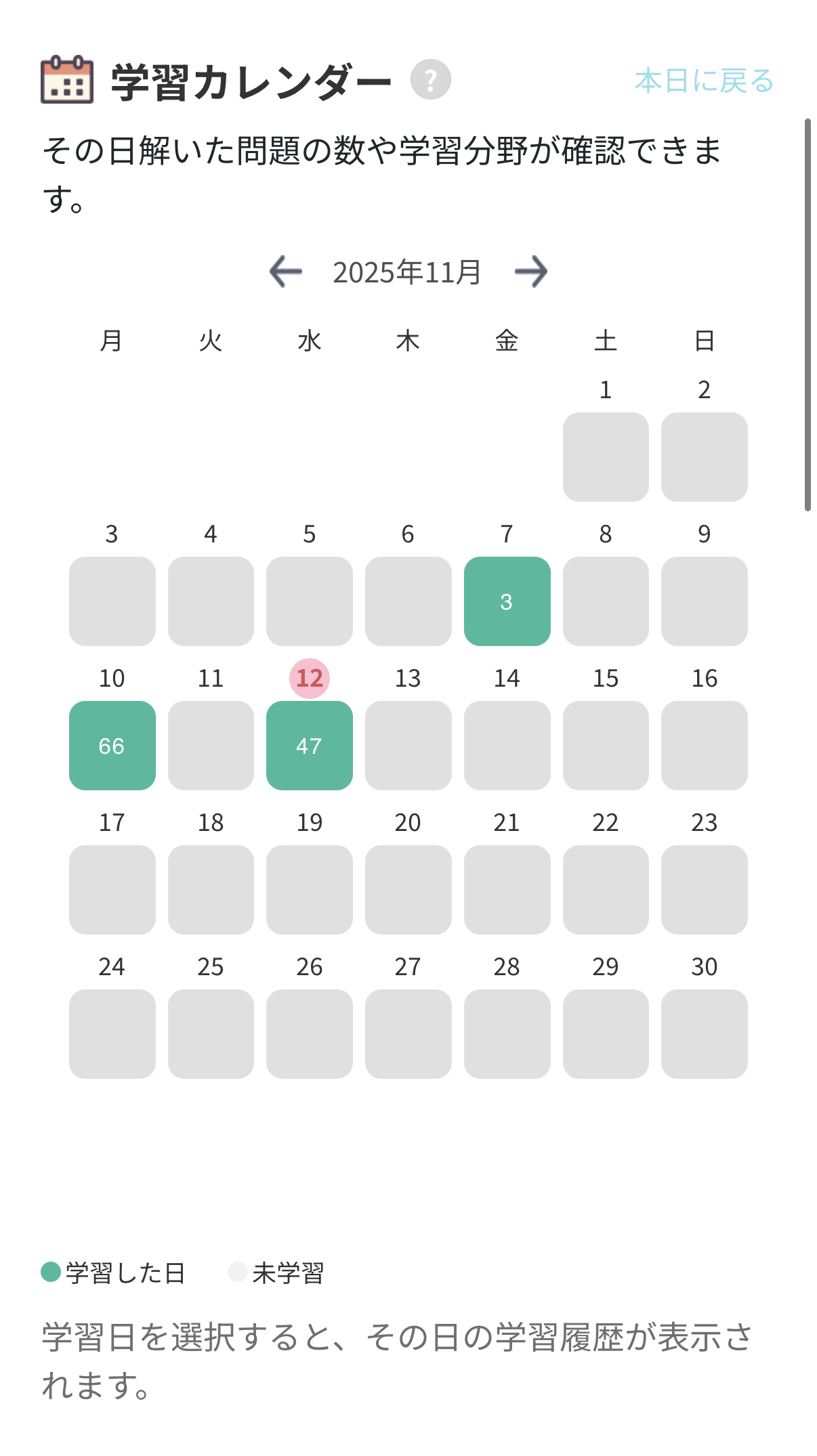Screen dimensions: 817x1456
Task: Select November 7 with 3 problems
Action: (507, 601)
